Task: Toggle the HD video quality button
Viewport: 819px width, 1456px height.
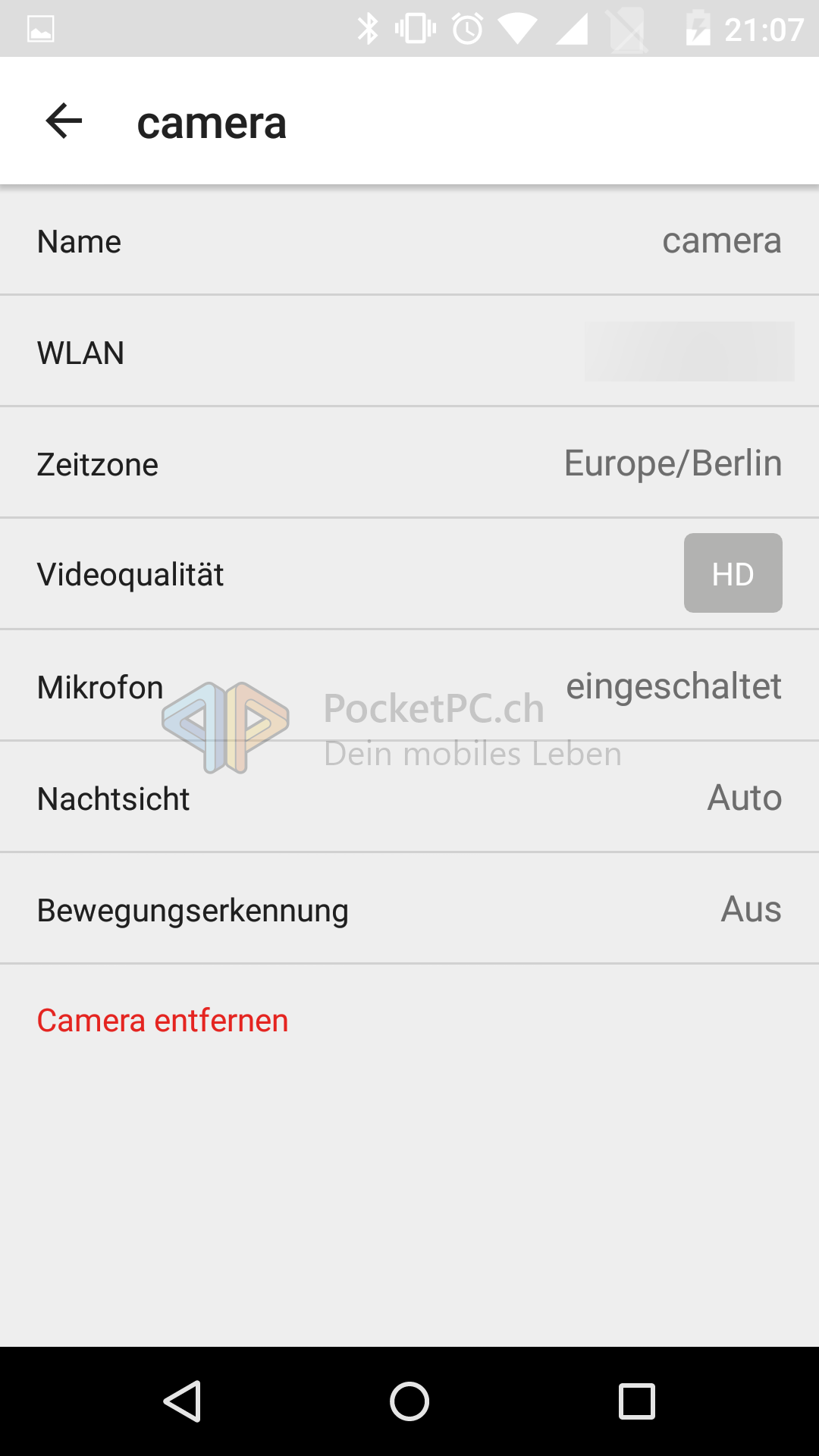Action: 733,573
